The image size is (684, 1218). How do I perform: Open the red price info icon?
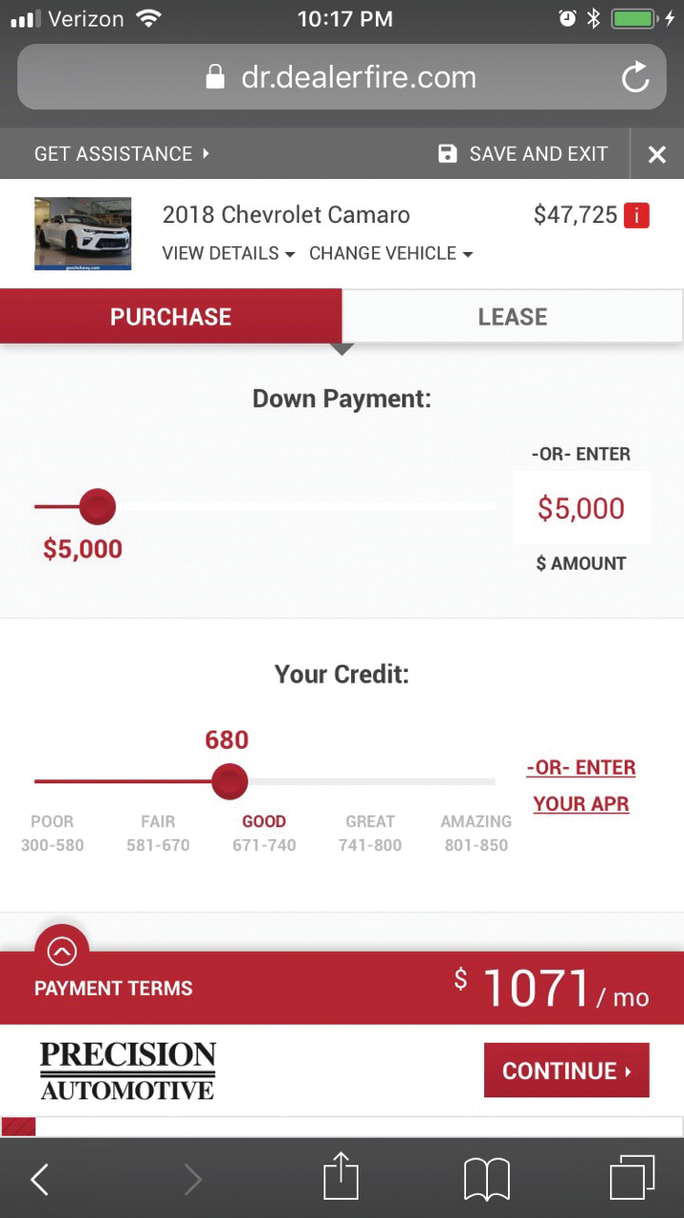pos(637,215)
